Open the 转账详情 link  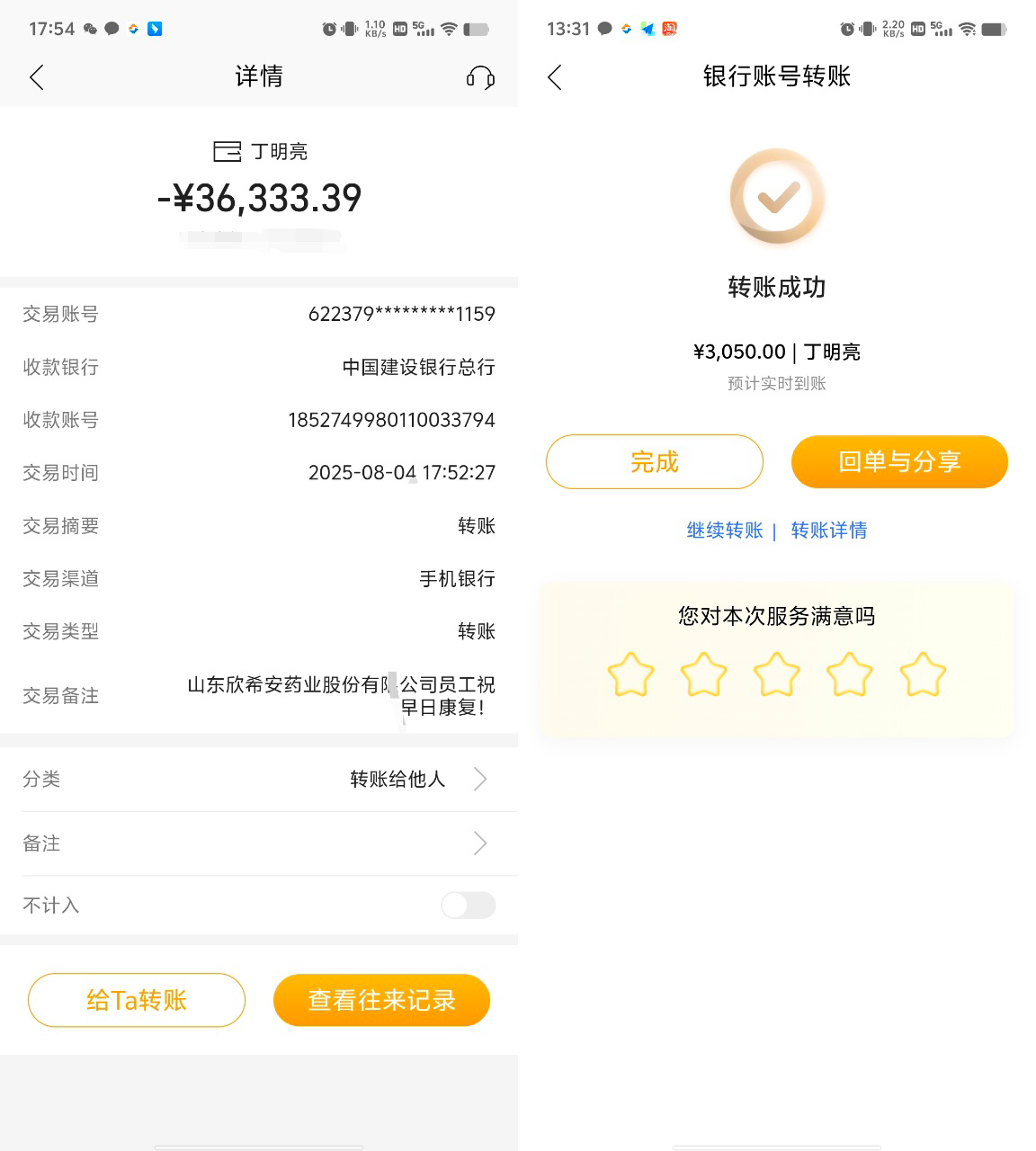828,531
